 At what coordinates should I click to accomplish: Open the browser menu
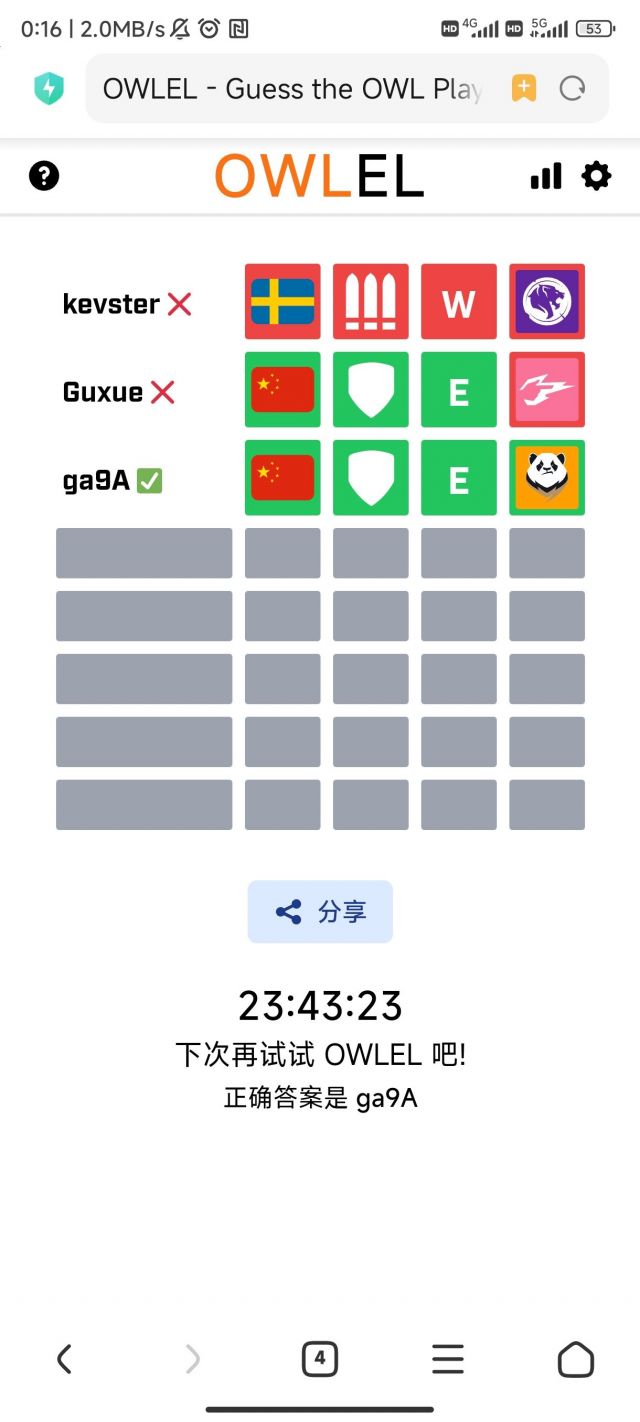click(x=448, y=1358)
